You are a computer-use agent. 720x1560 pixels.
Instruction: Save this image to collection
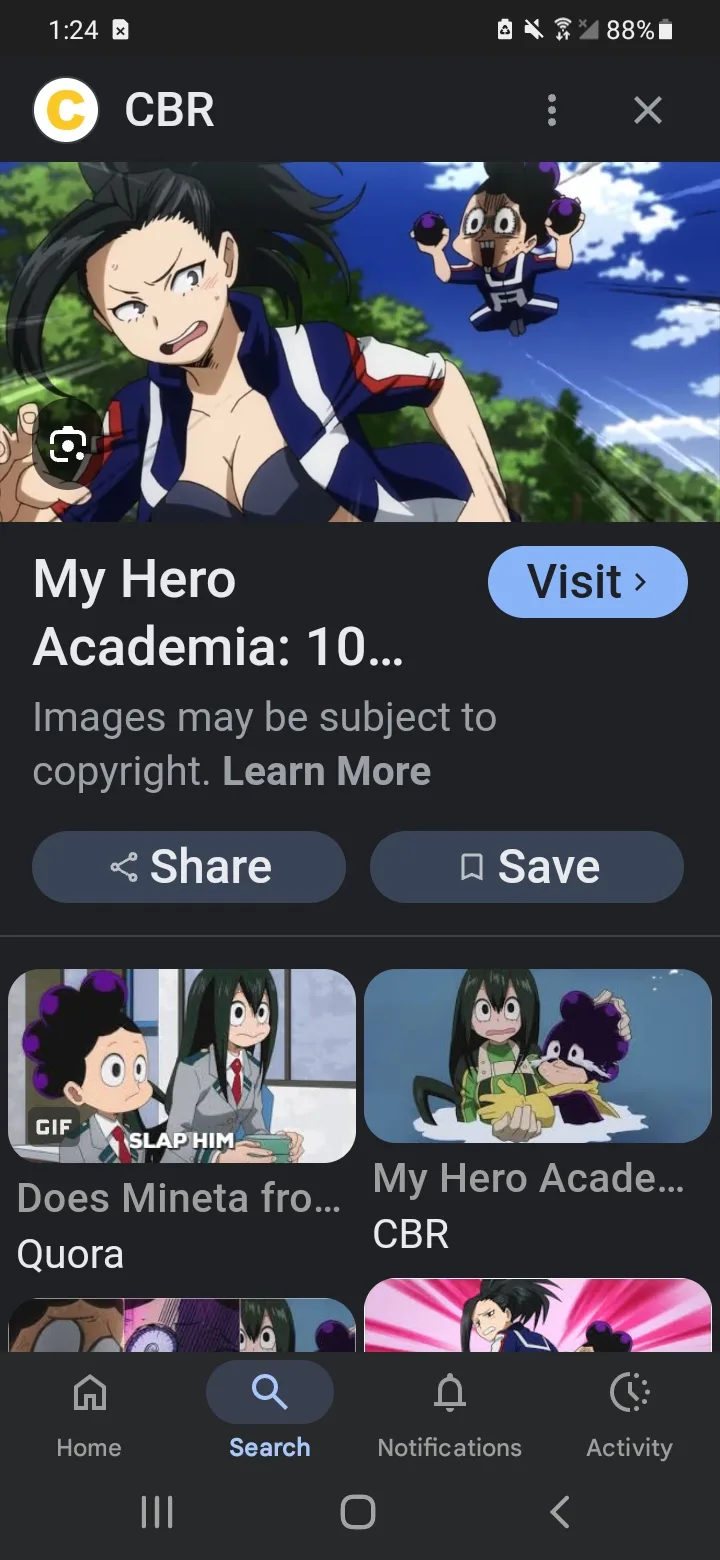(x=527, y=867)
